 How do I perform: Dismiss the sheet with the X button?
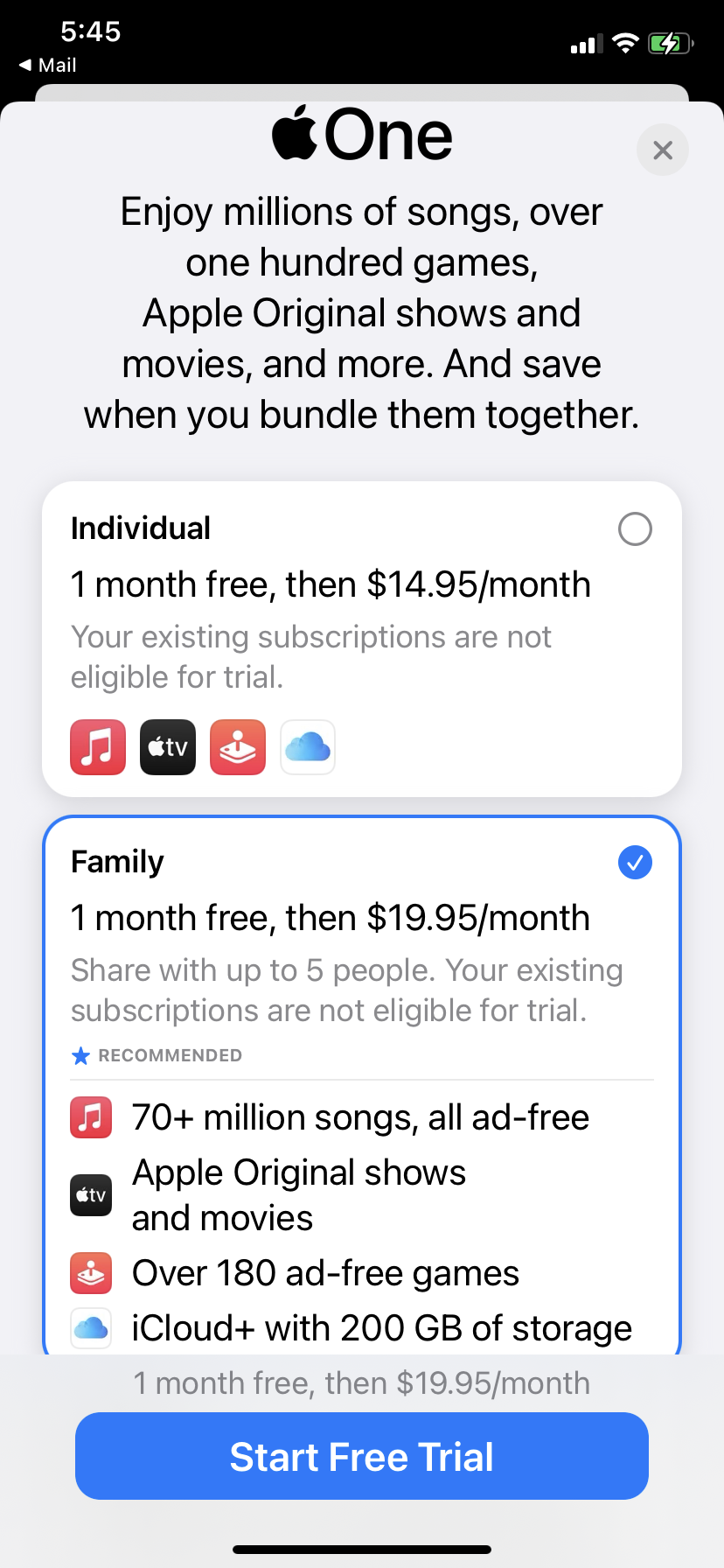pyautogui.click(x=662, y=150)
